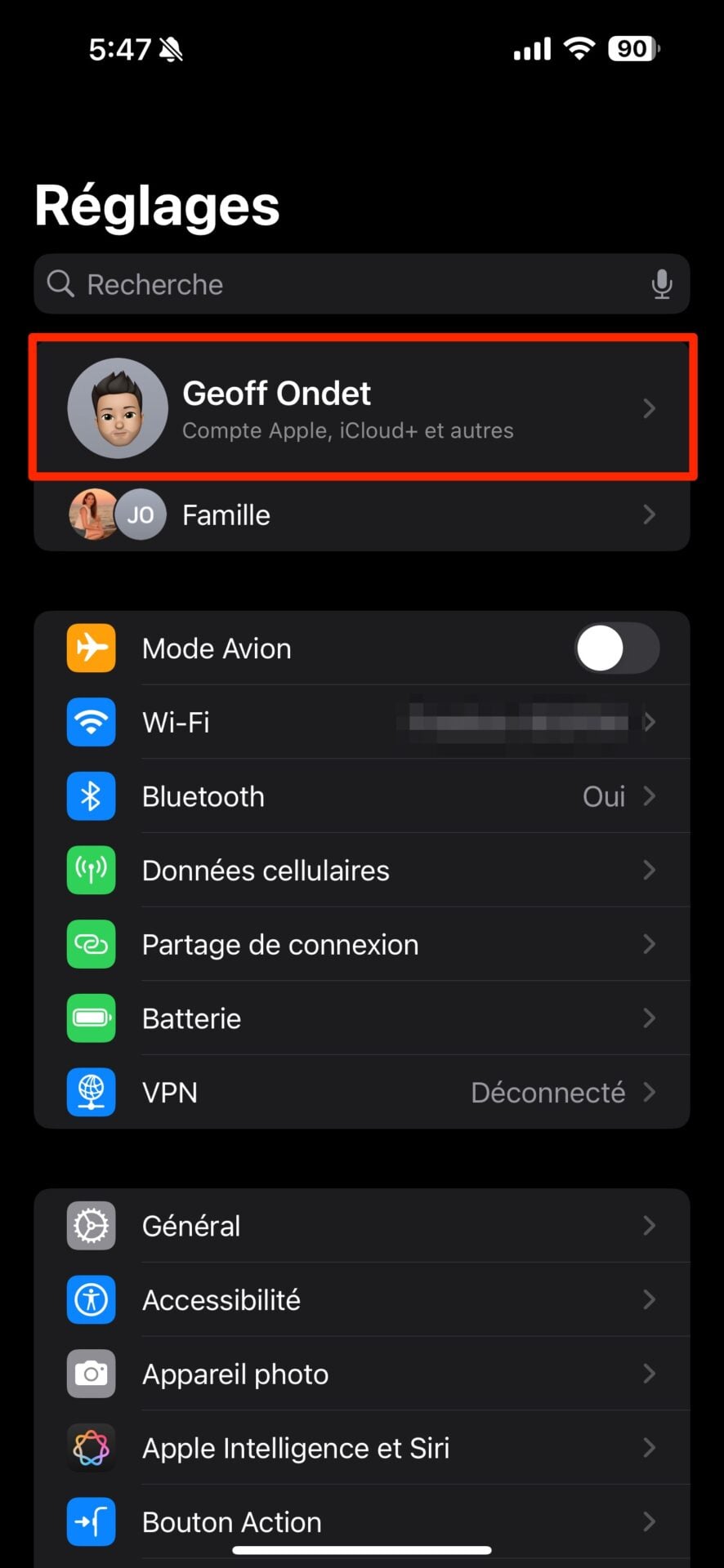Tap the Recherche search field

point(327,284)
